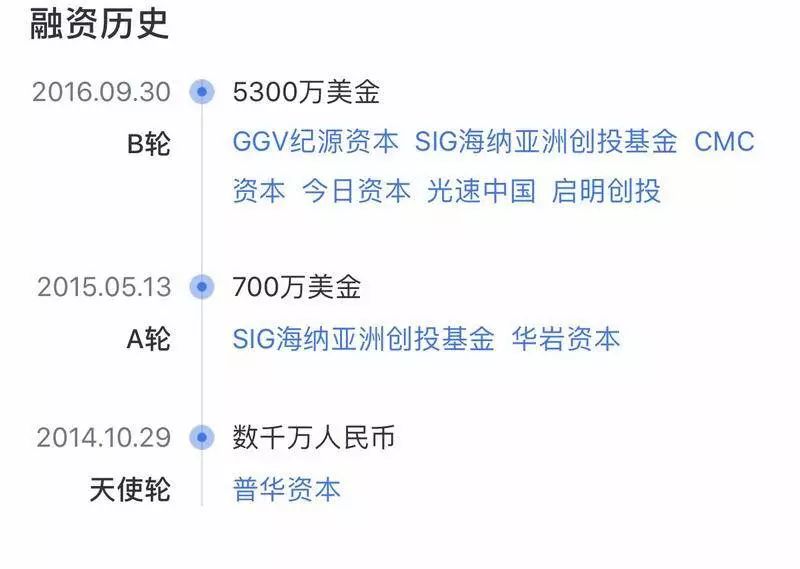Open SIG海纳亚洲创投基金 link in B轮
The height and width of the screenshot is (569, 800).
pos(545,142)
